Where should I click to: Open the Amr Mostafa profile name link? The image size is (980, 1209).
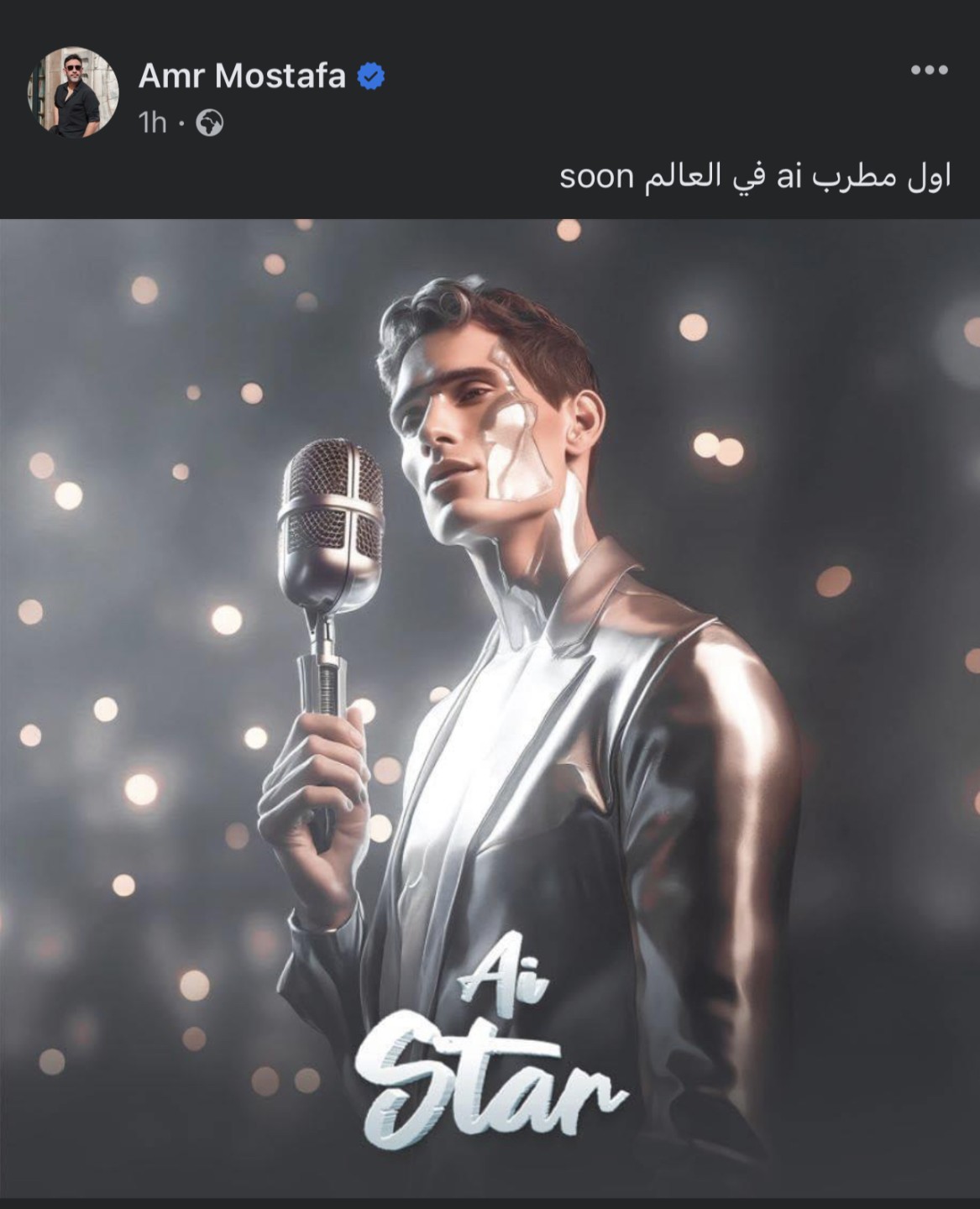(242, 76)
